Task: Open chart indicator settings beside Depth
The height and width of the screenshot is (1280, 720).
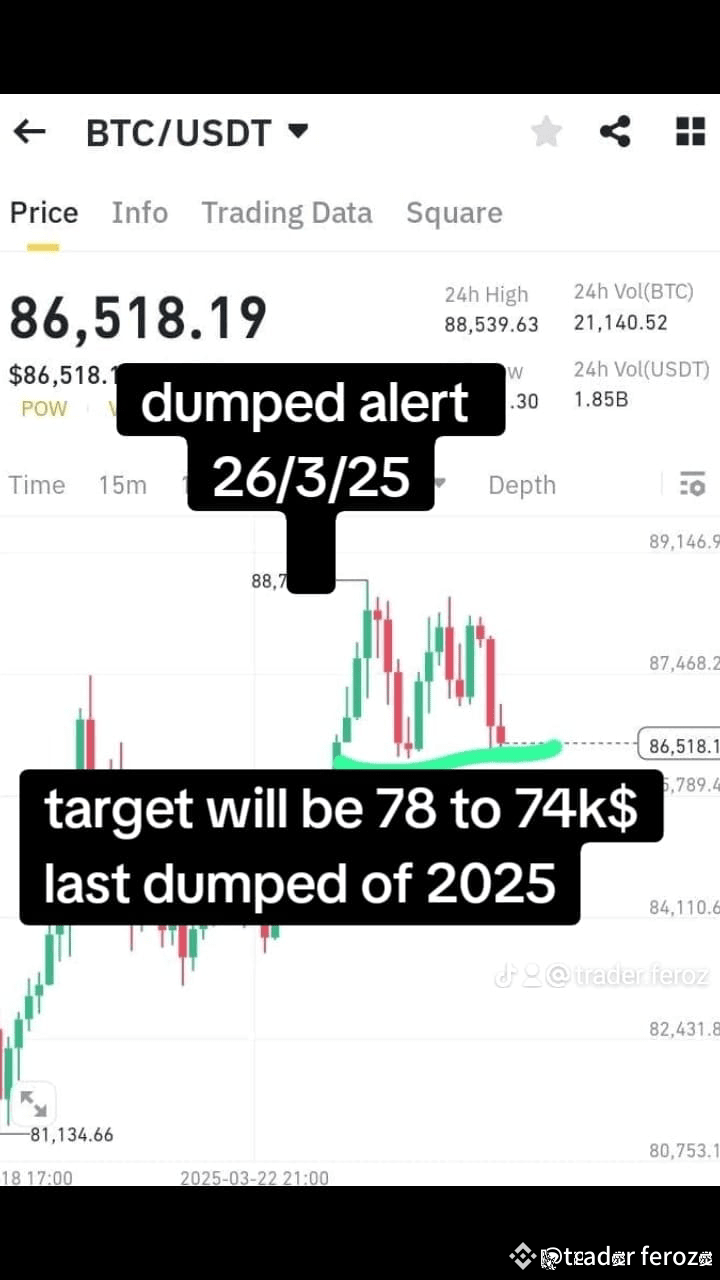Action: (x=692, y=485)
